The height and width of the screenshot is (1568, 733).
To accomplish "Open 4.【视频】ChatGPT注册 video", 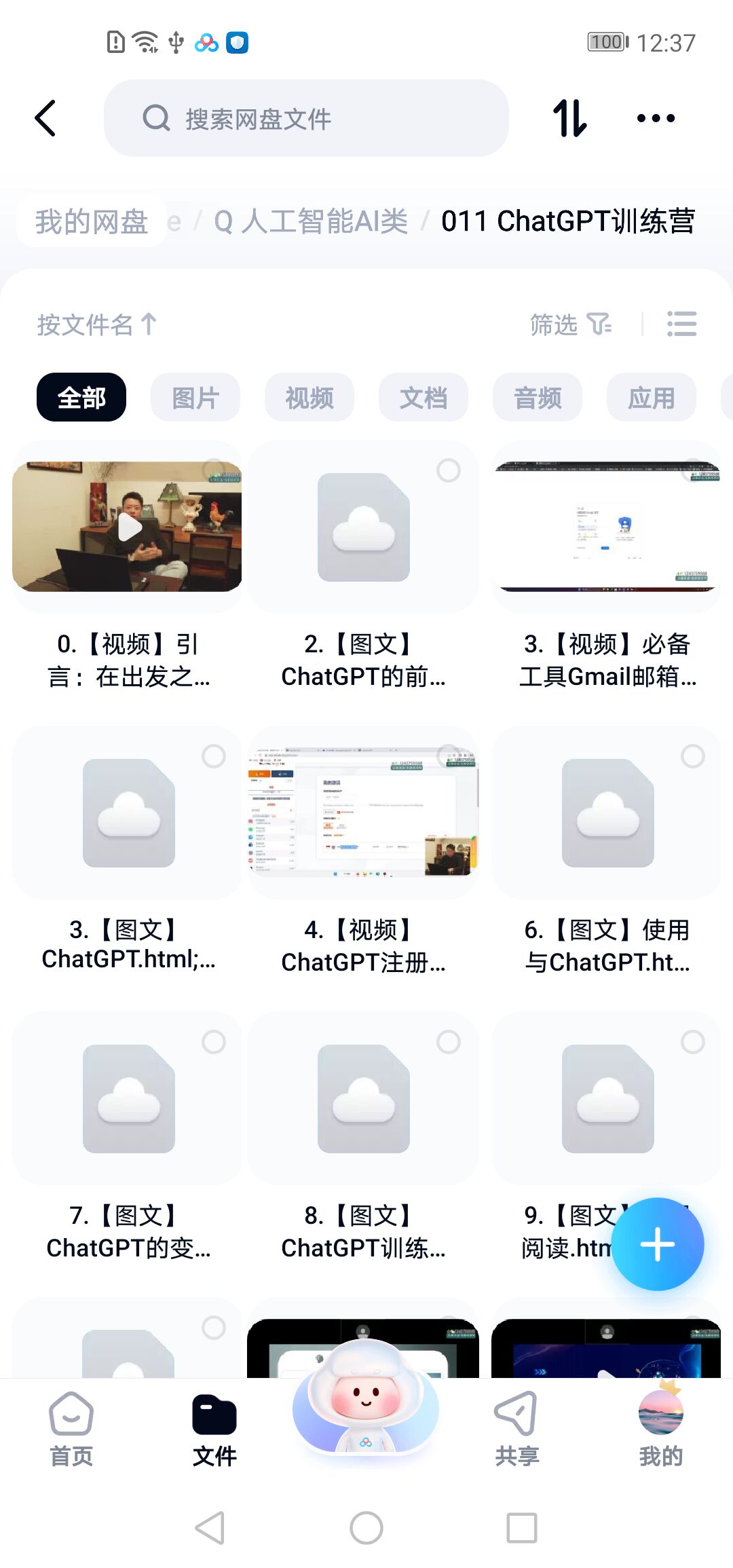I will (x=364, y=813).
